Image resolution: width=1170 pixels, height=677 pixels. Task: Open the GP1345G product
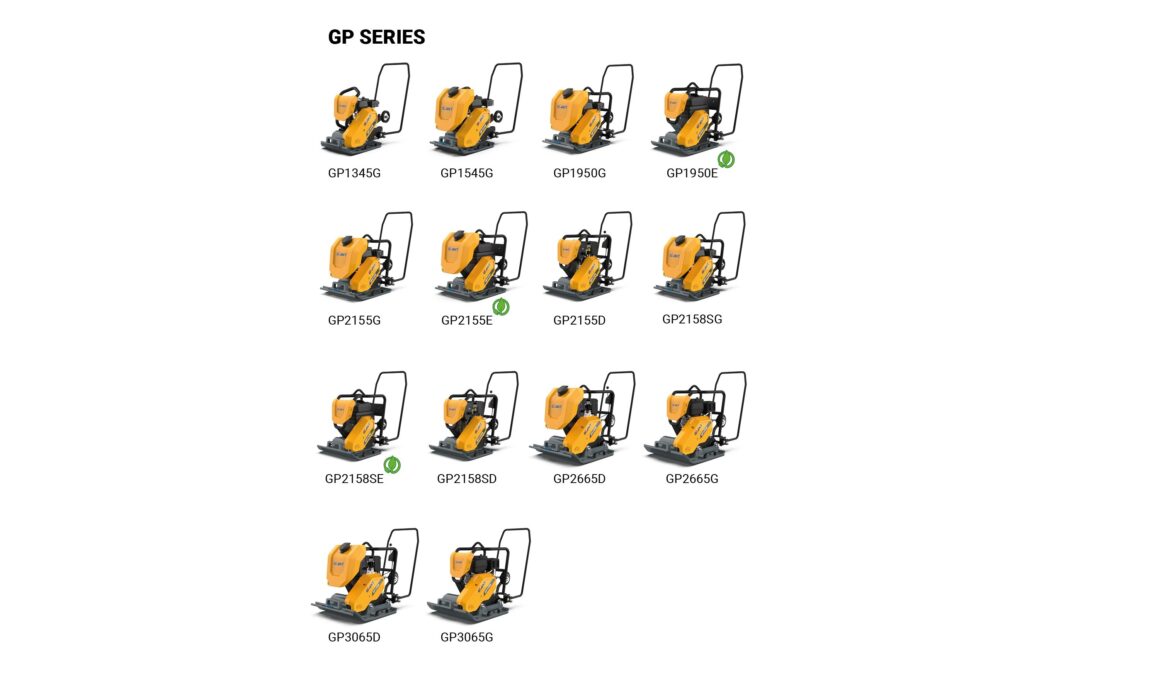click(x=365, y=112)
